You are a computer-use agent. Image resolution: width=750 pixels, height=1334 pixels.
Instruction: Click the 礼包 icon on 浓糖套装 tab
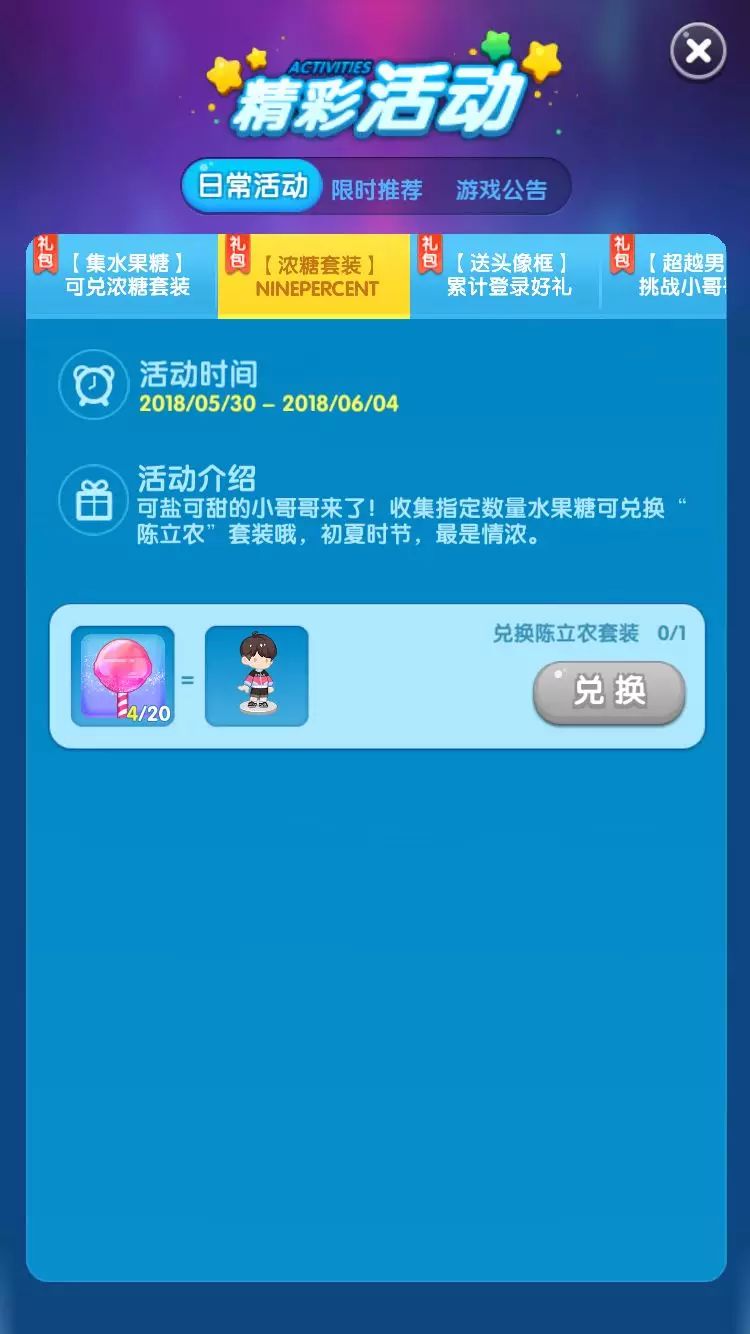[236, 255]
